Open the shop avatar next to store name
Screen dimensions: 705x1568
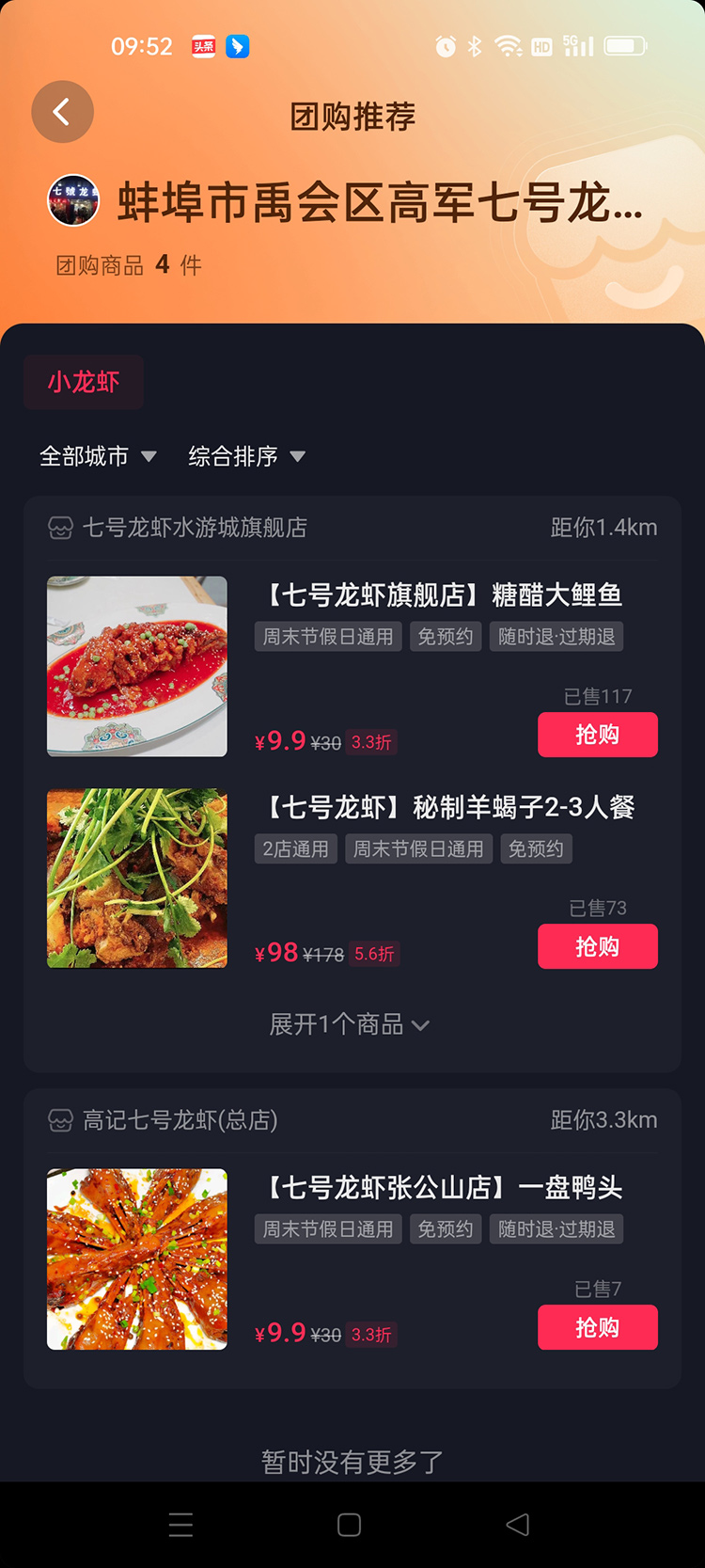click(73, 200)
